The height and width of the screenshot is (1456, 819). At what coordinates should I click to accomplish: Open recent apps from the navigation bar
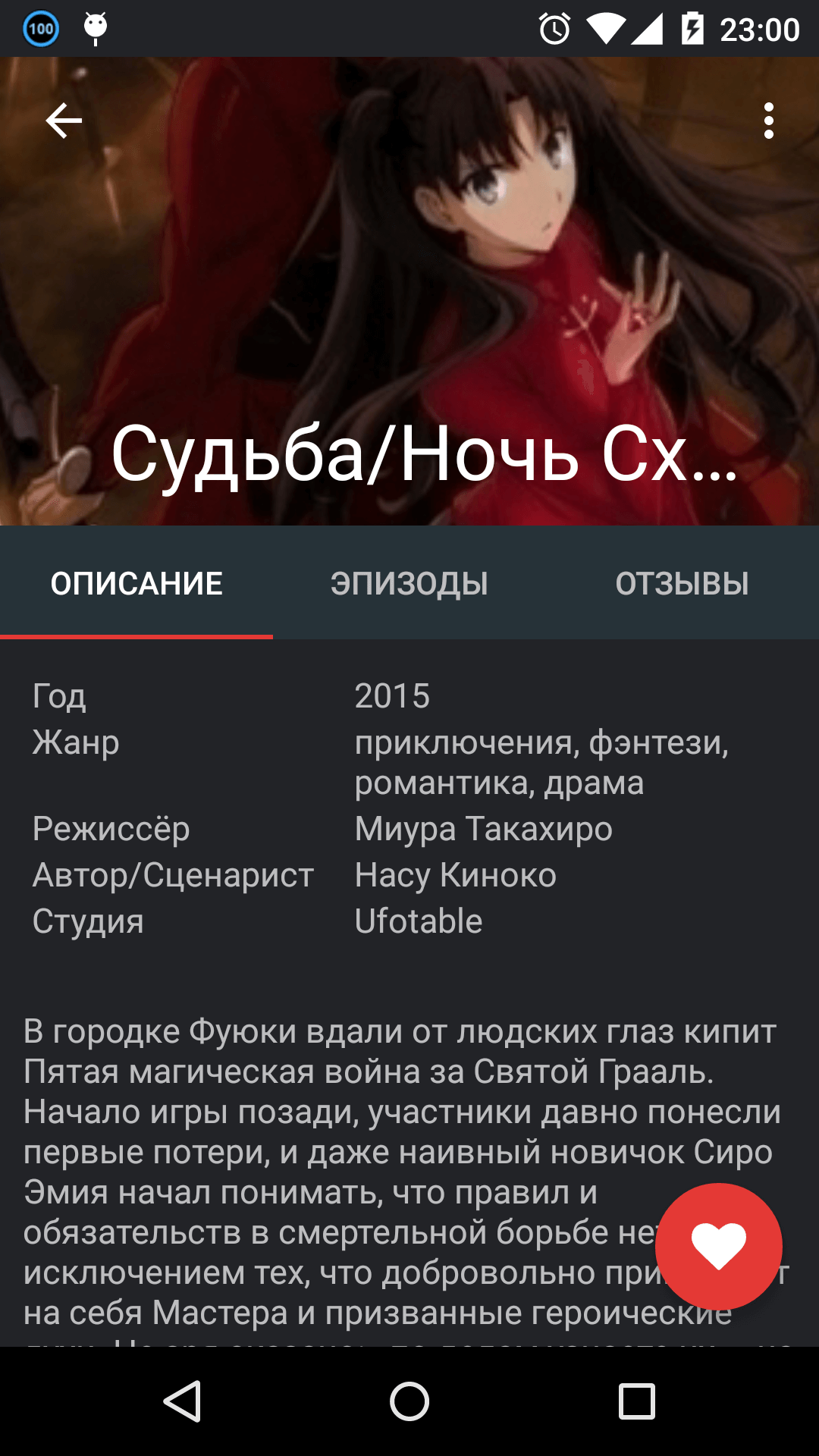(637, 1401)
